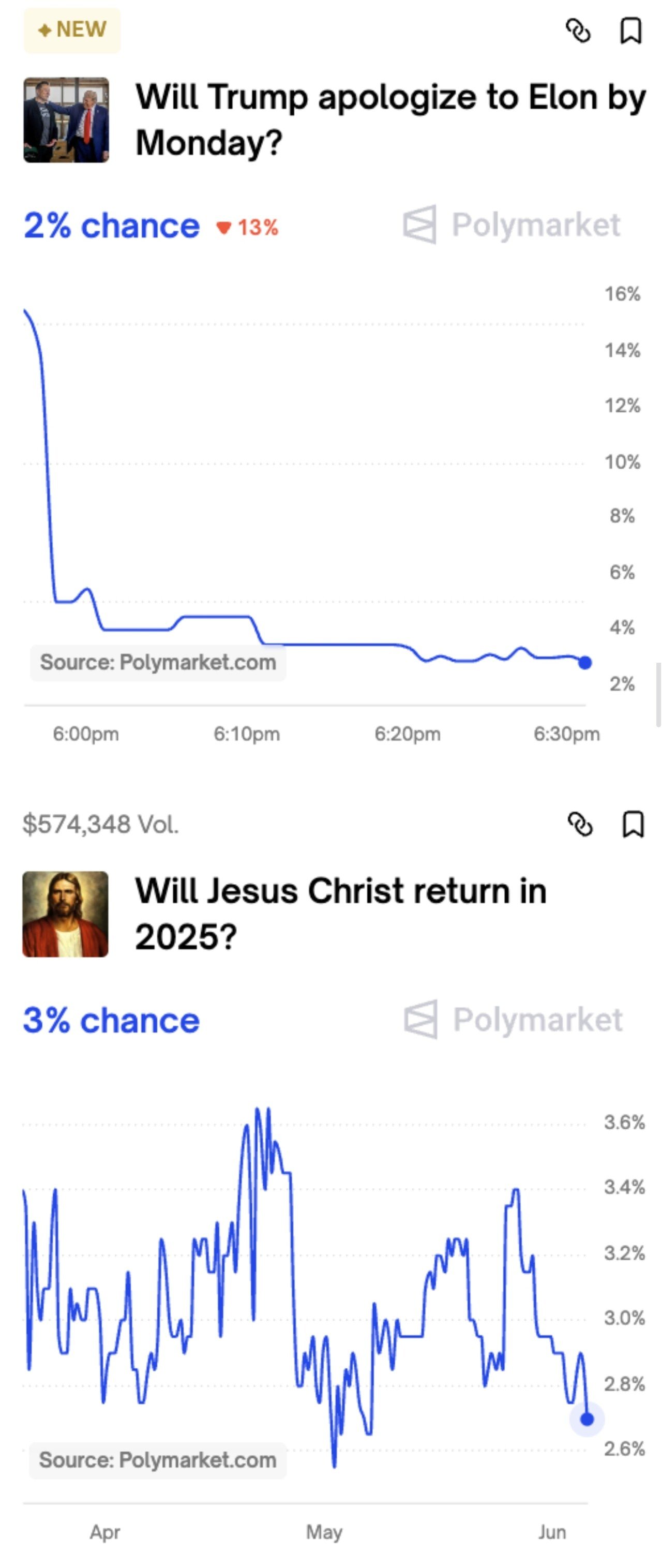Open the 'Will Jesus Christ return in 2025' market

click(x=341, y=914)
